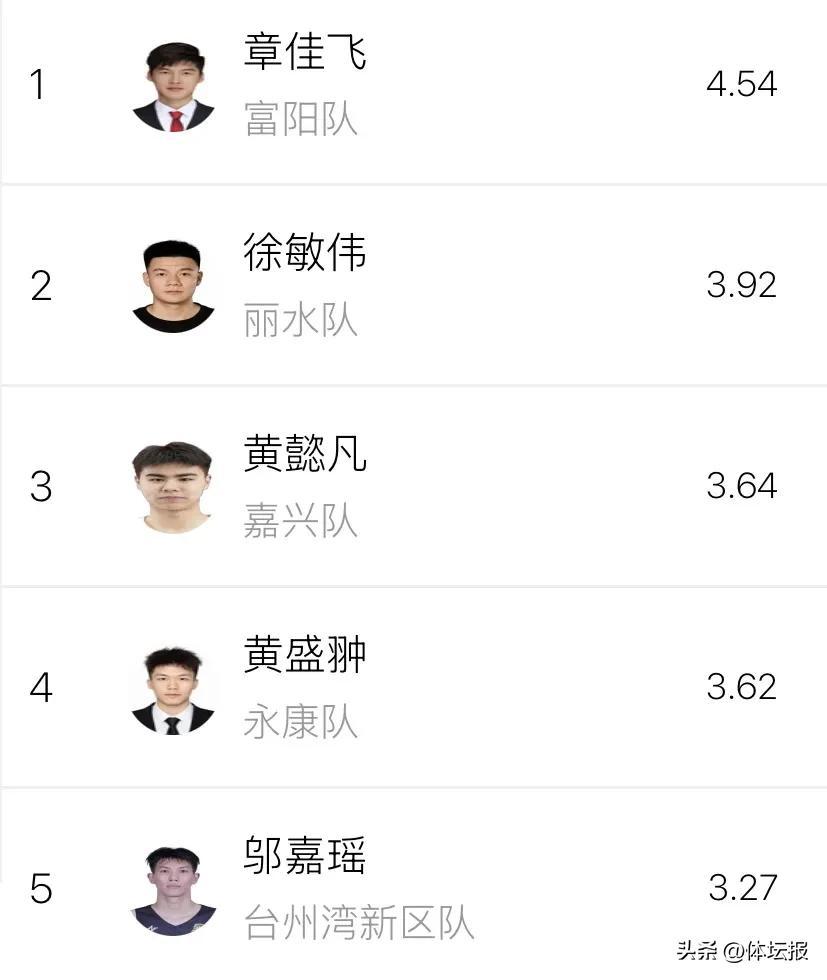Screen dimensions: 827x980
Task: Tap 邬嘉瑶 of 台州湾新区队
Action: point(304,857)
